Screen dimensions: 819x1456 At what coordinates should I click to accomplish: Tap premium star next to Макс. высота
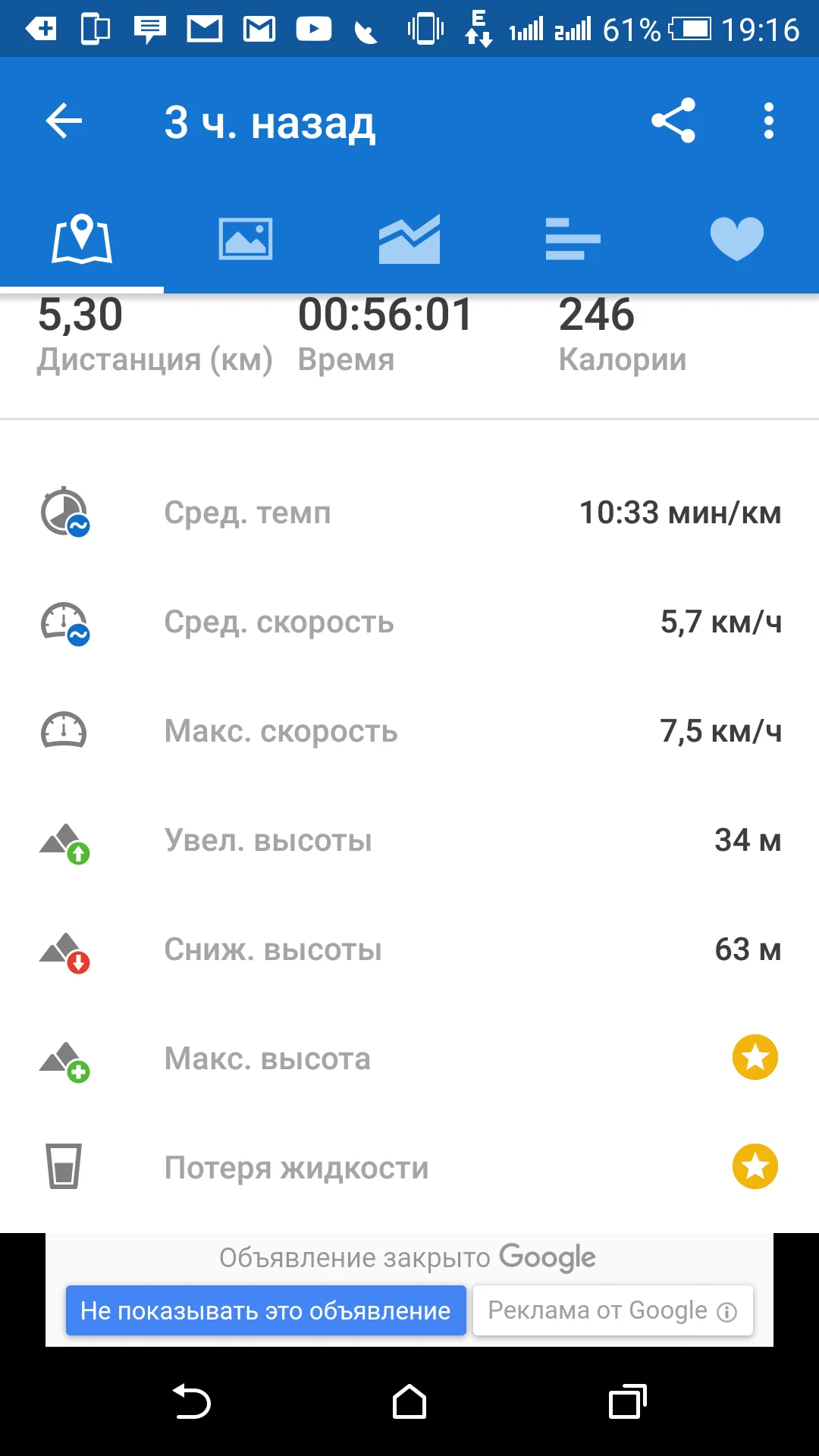pos(755,1057)
